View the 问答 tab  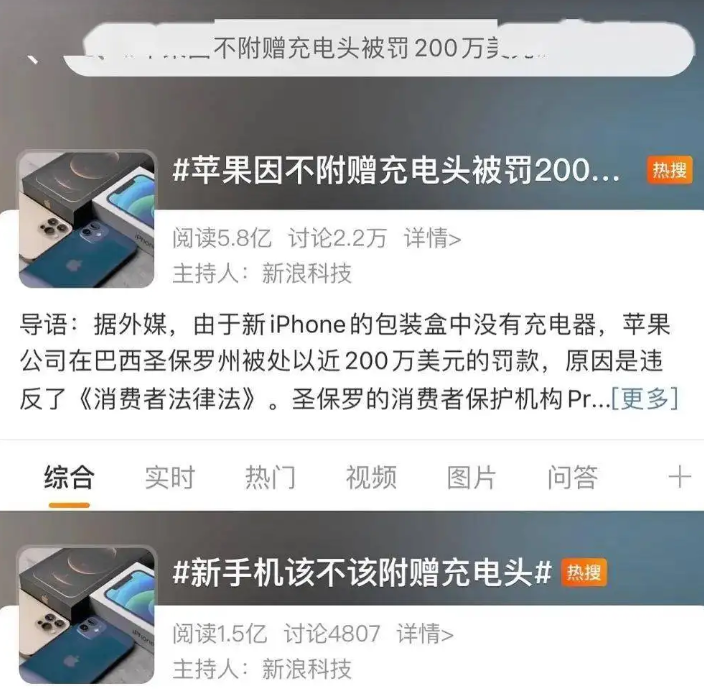click(x=572, y=477)
